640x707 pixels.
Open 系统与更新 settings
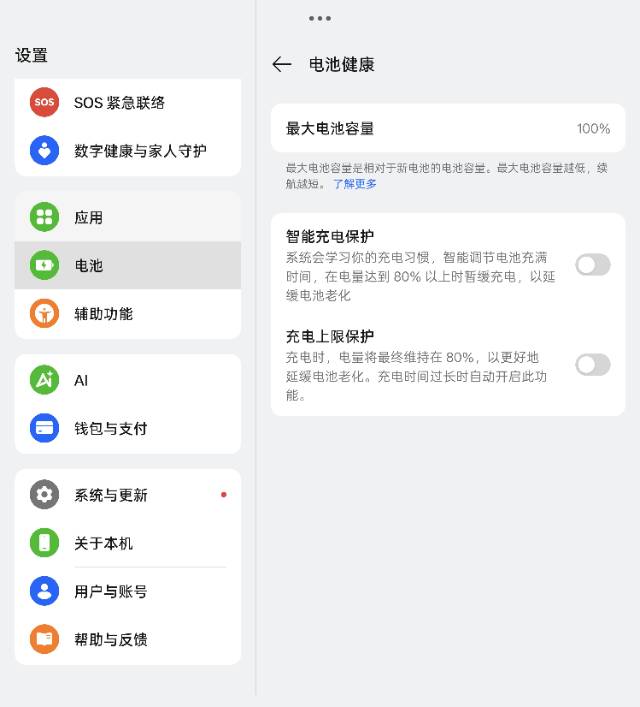pyautogui.click(x=127, y=495)
